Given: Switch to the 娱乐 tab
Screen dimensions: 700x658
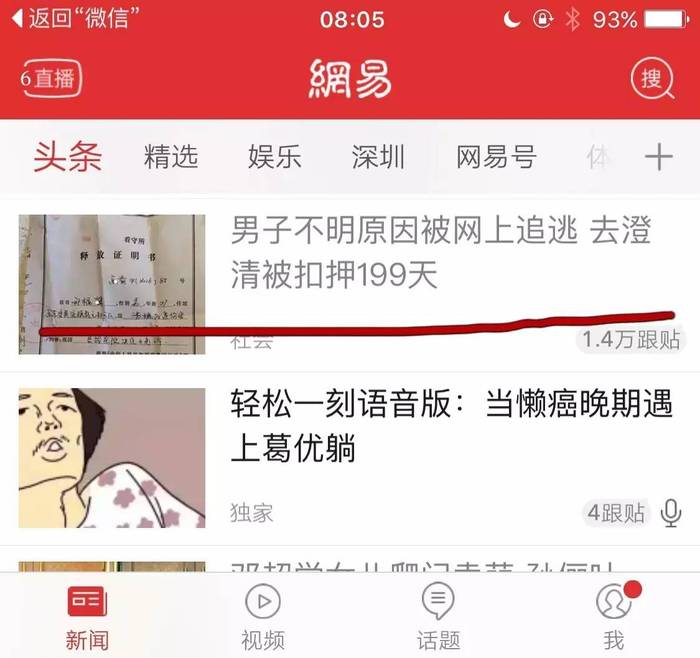Looking at the screenshot, I should coord(275,157).
